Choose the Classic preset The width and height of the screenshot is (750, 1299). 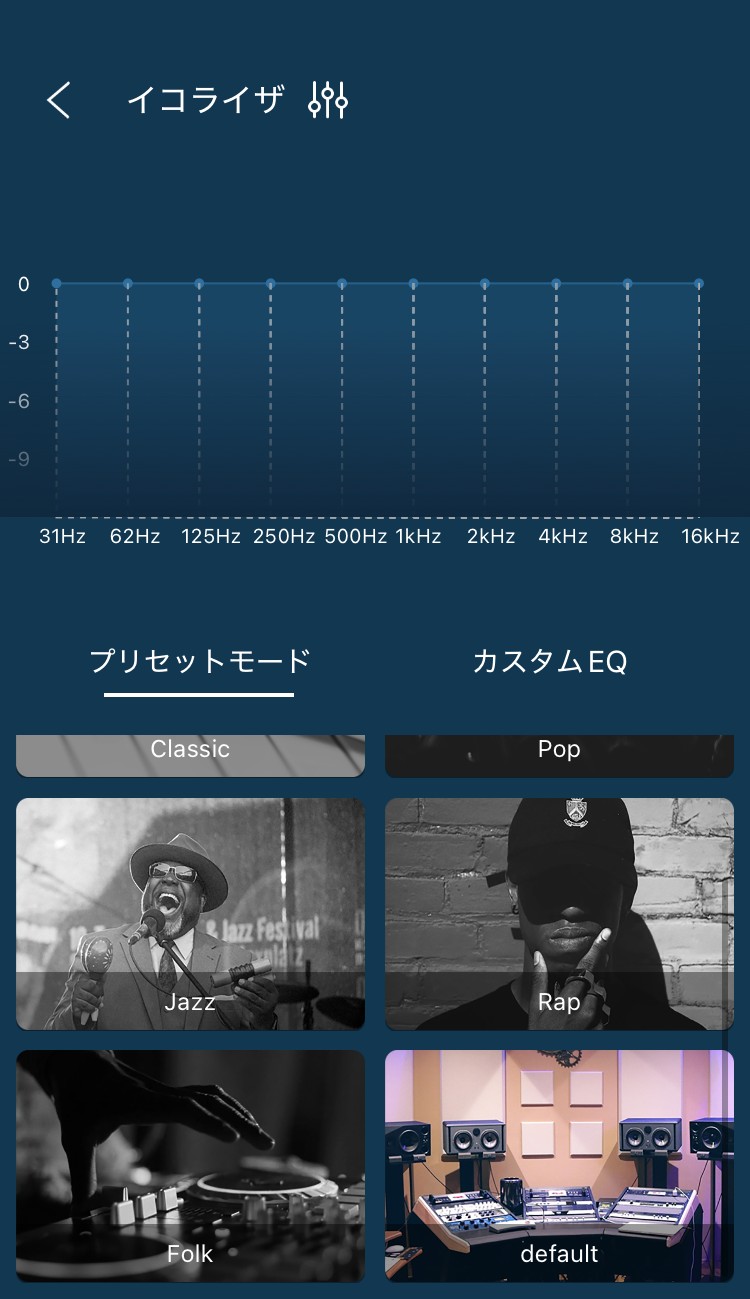[x=190, y=754]
